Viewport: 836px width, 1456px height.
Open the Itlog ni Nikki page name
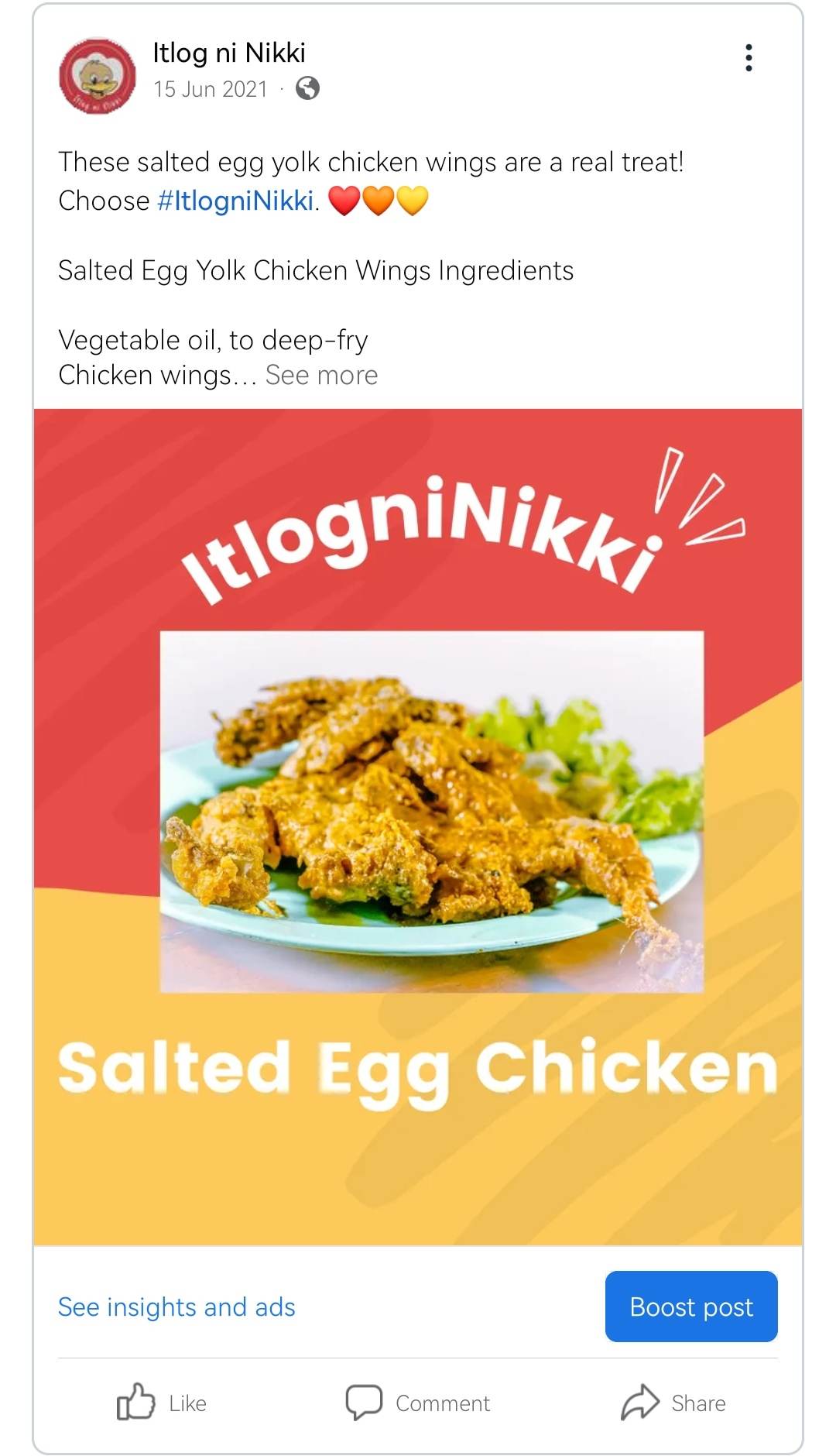(229, 53)
